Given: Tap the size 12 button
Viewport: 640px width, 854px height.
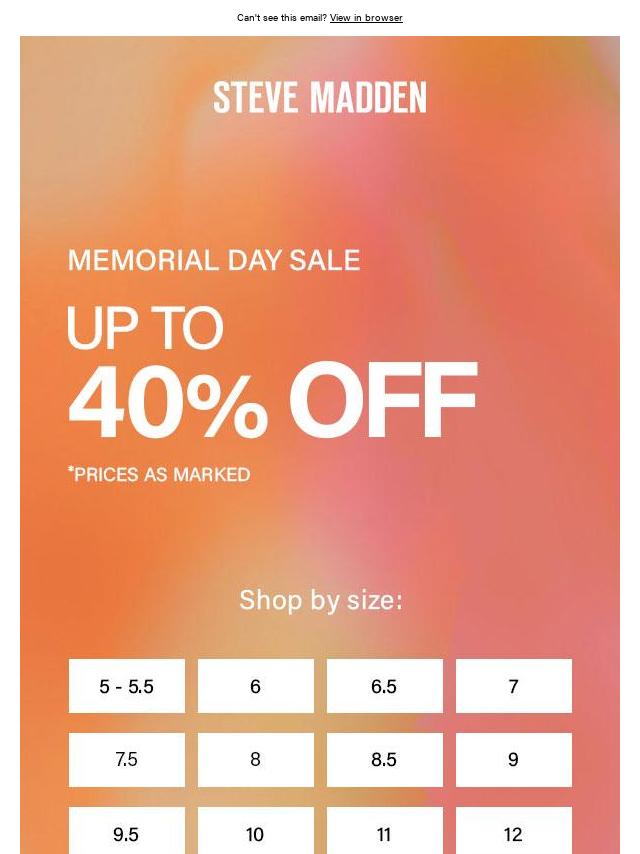Looking at the screenshot, I should [x=513, y=832].
